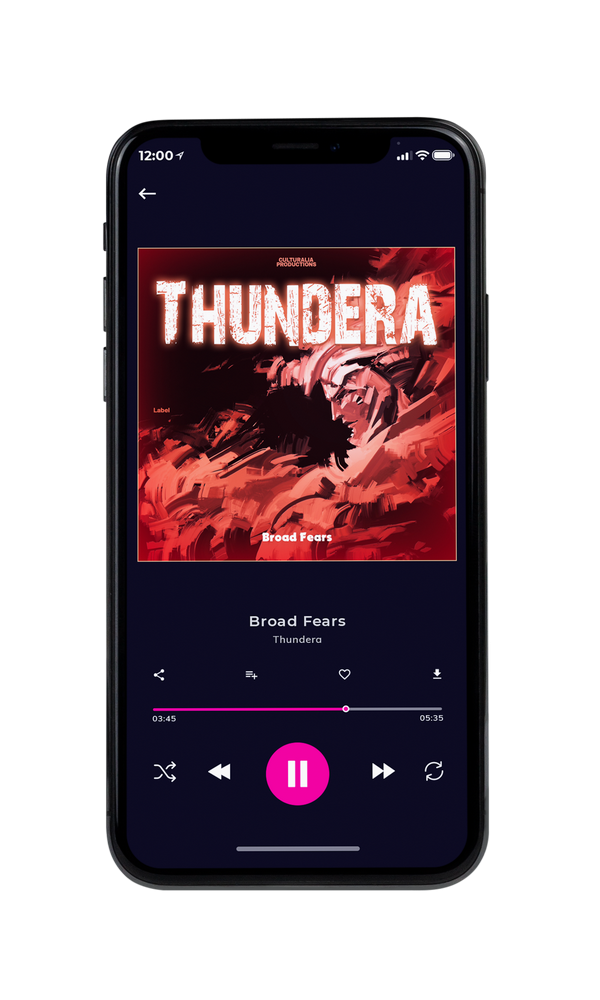Image resolution: width=600 pixels, height=1000 pixels.
Task: Download the current track
Action: tap(437, 674)
